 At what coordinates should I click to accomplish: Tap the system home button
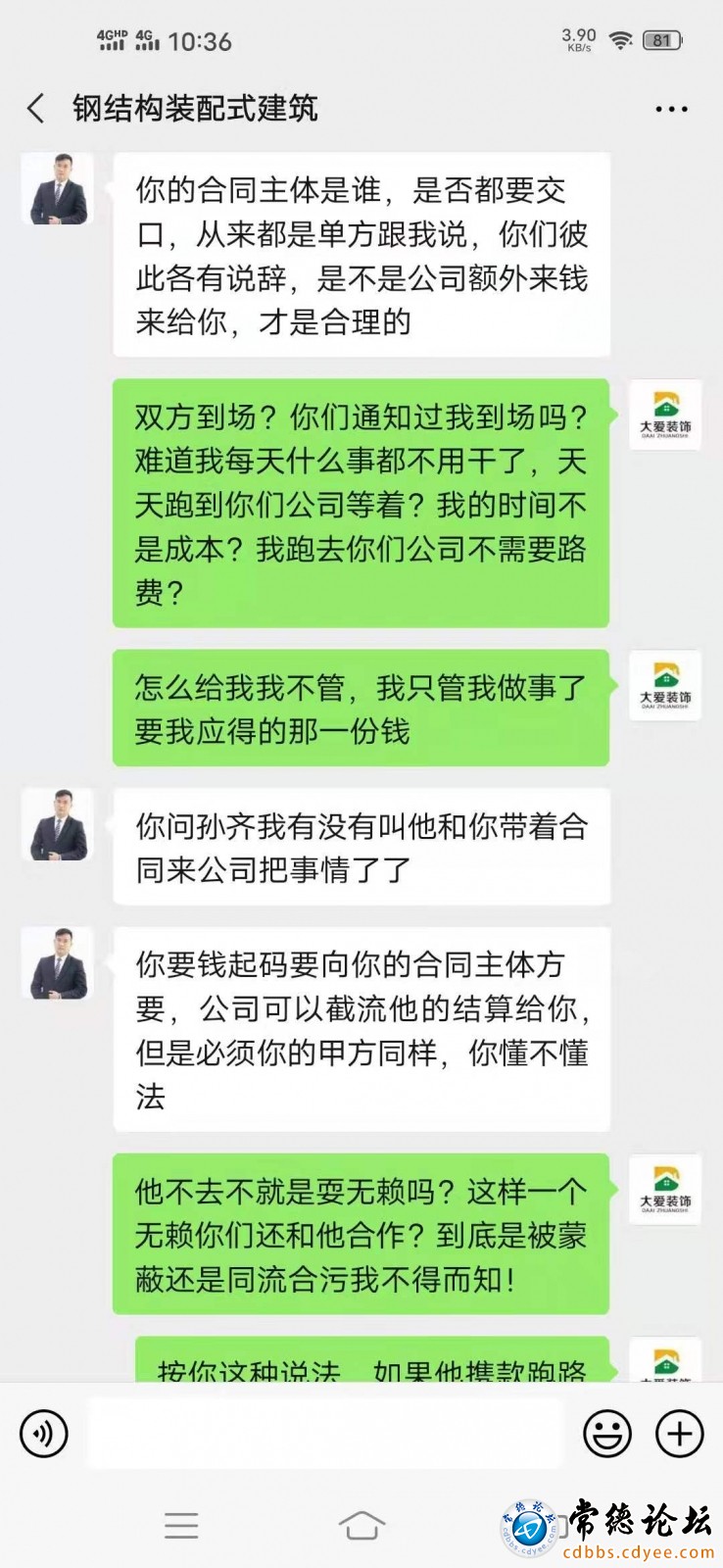click(361, 1525)
